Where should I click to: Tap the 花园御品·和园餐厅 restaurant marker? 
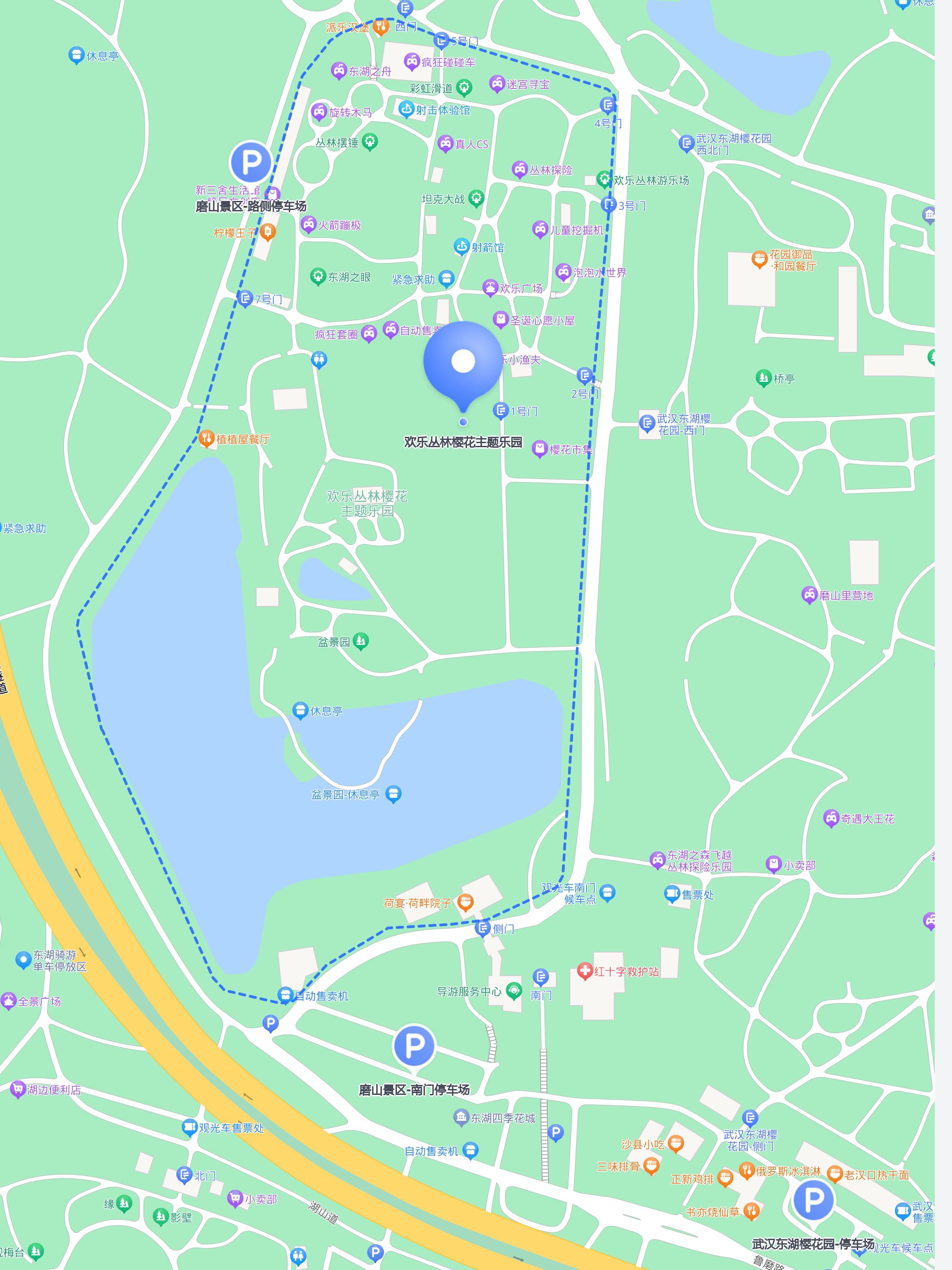759,259
